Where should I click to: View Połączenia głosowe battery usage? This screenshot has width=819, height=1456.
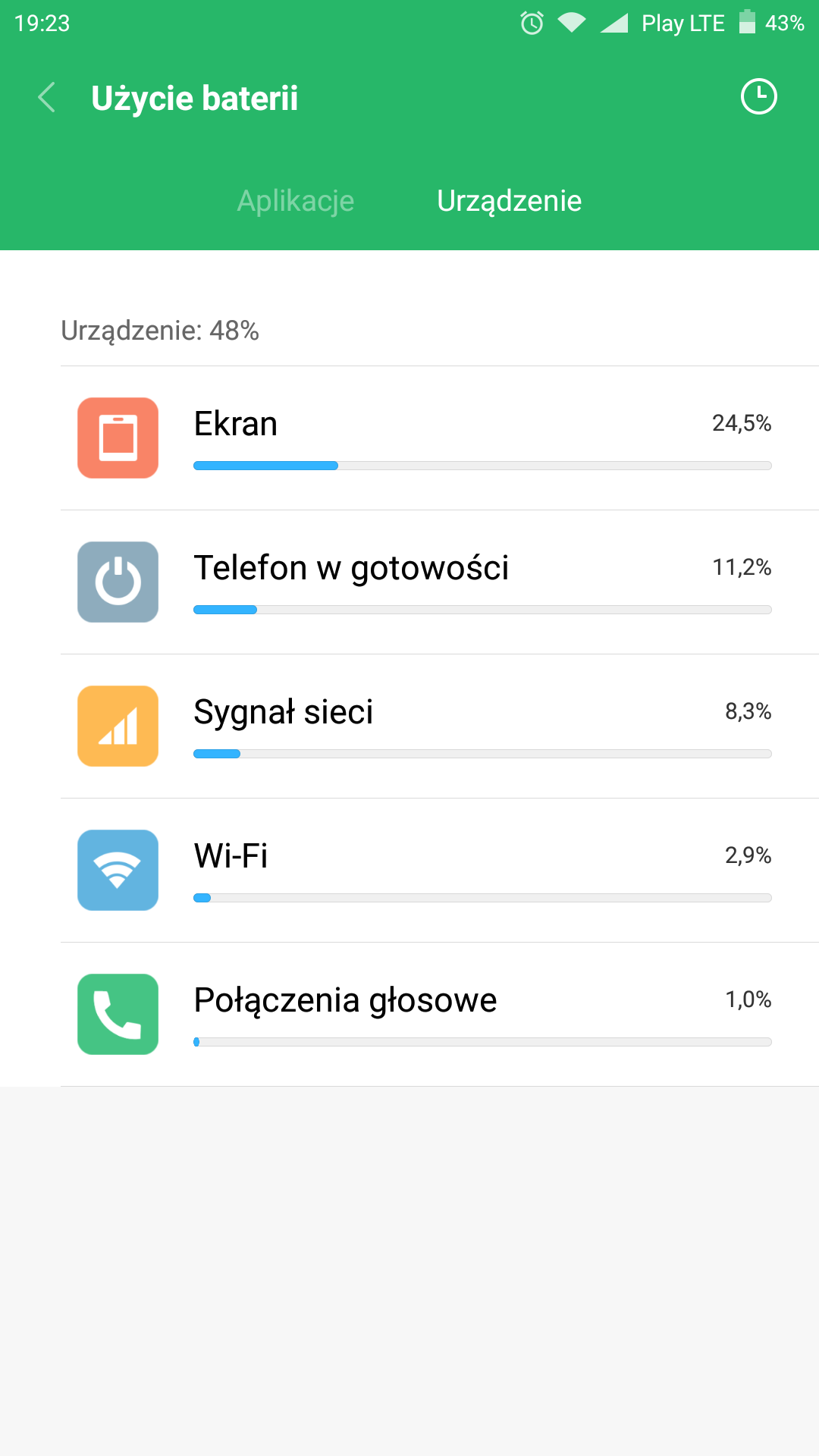click(440, 1015)
